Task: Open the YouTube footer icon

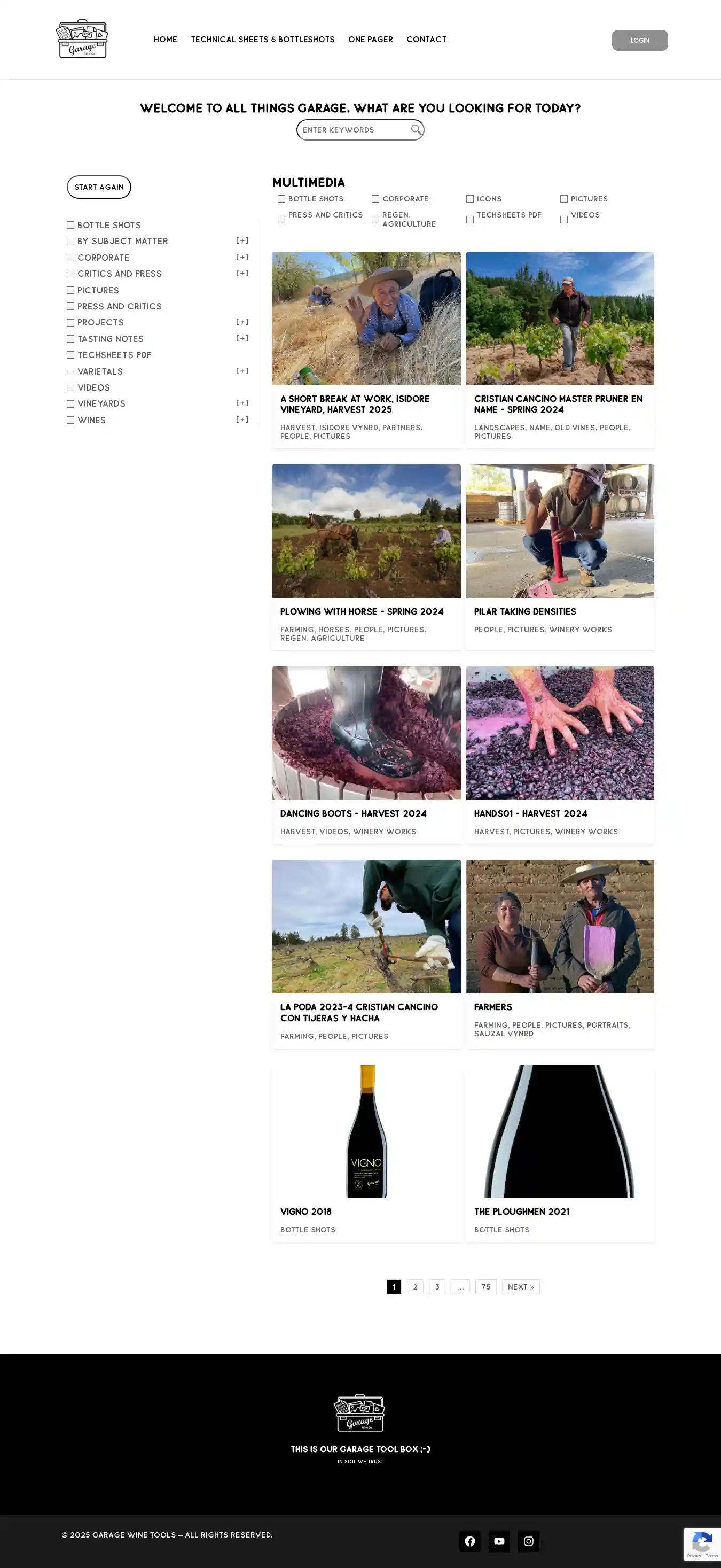Action: point(499,1541)
